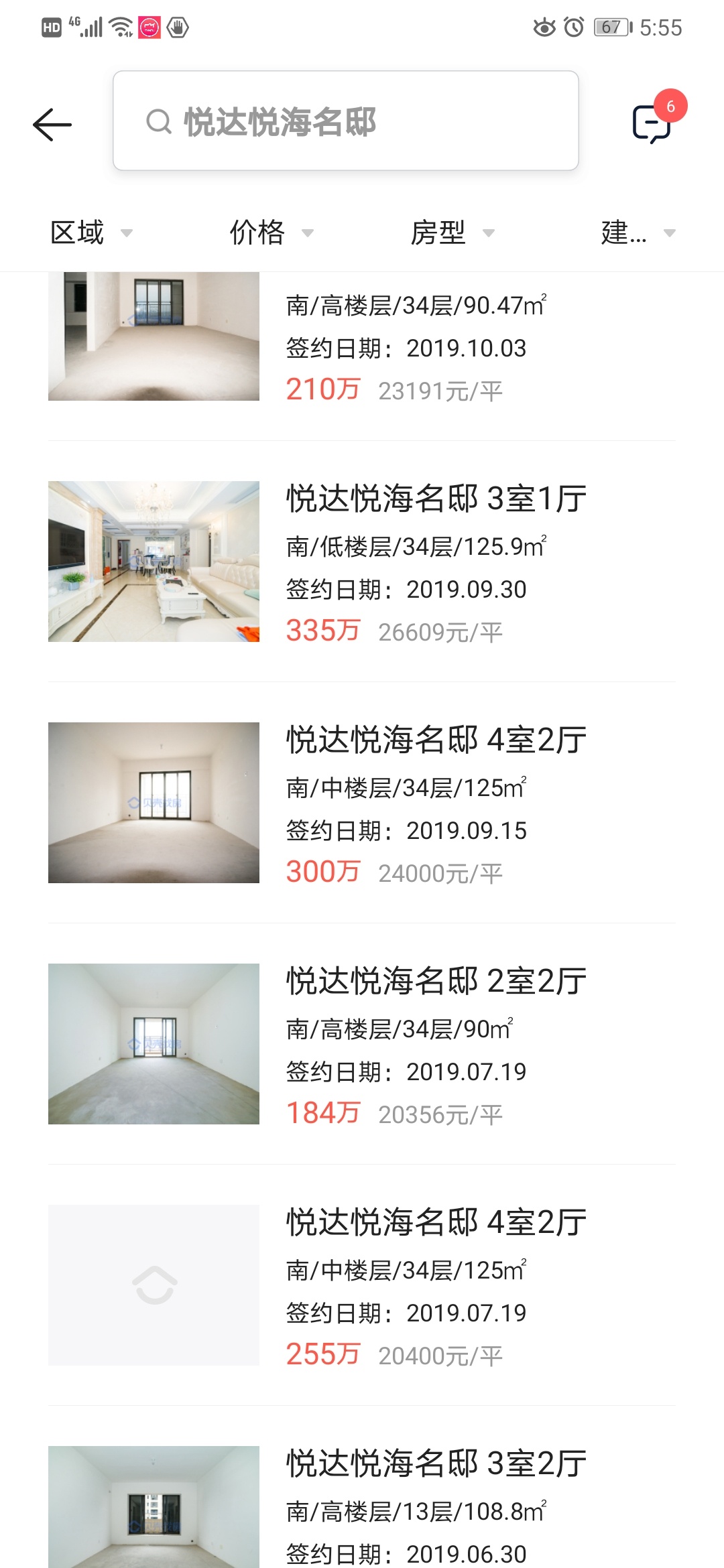The image size is (724, 1568).
Task: Expand the 区域 filter dropdown
Action: point(91,233)
